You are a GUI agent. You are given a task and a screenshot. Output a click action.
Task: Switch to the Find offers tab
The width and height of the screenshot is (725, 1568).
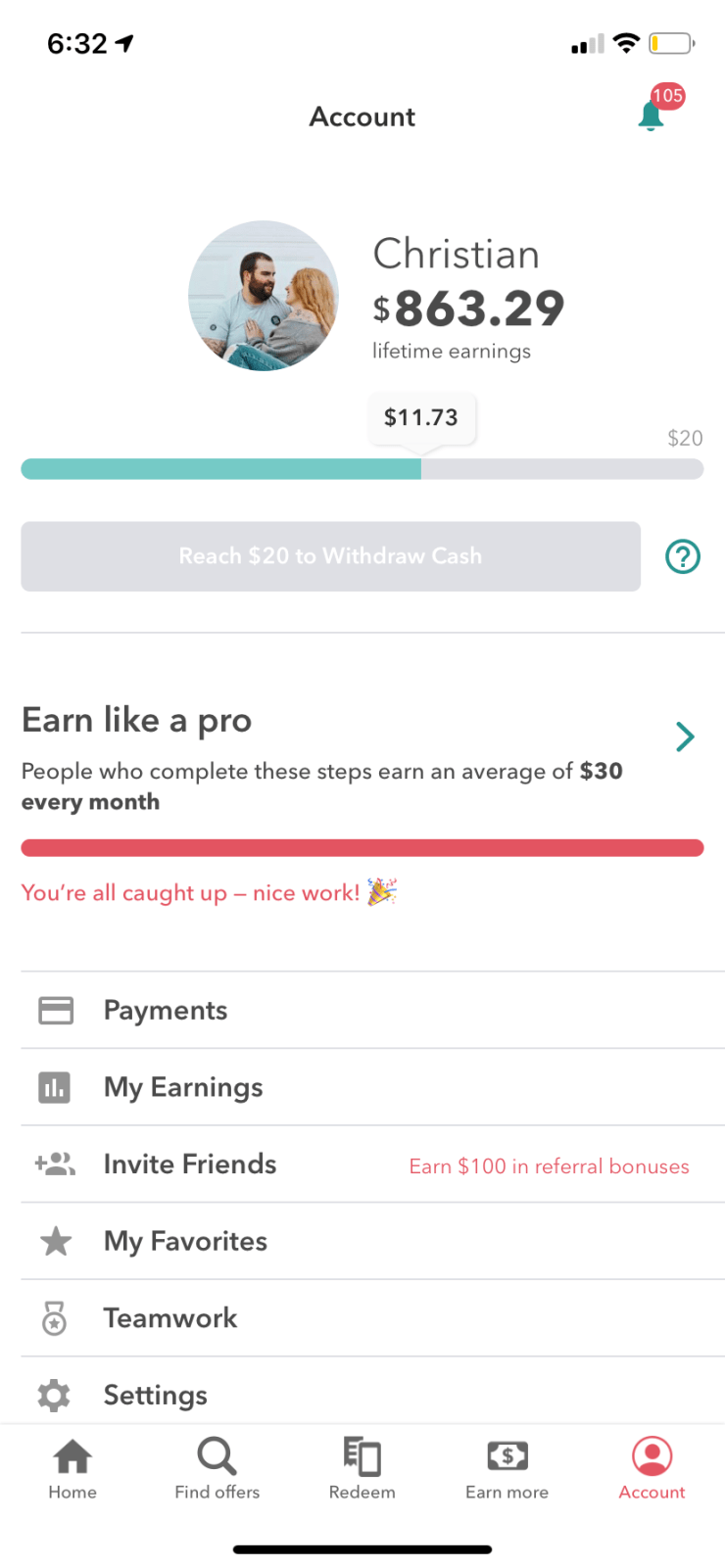pos(217,1469)
